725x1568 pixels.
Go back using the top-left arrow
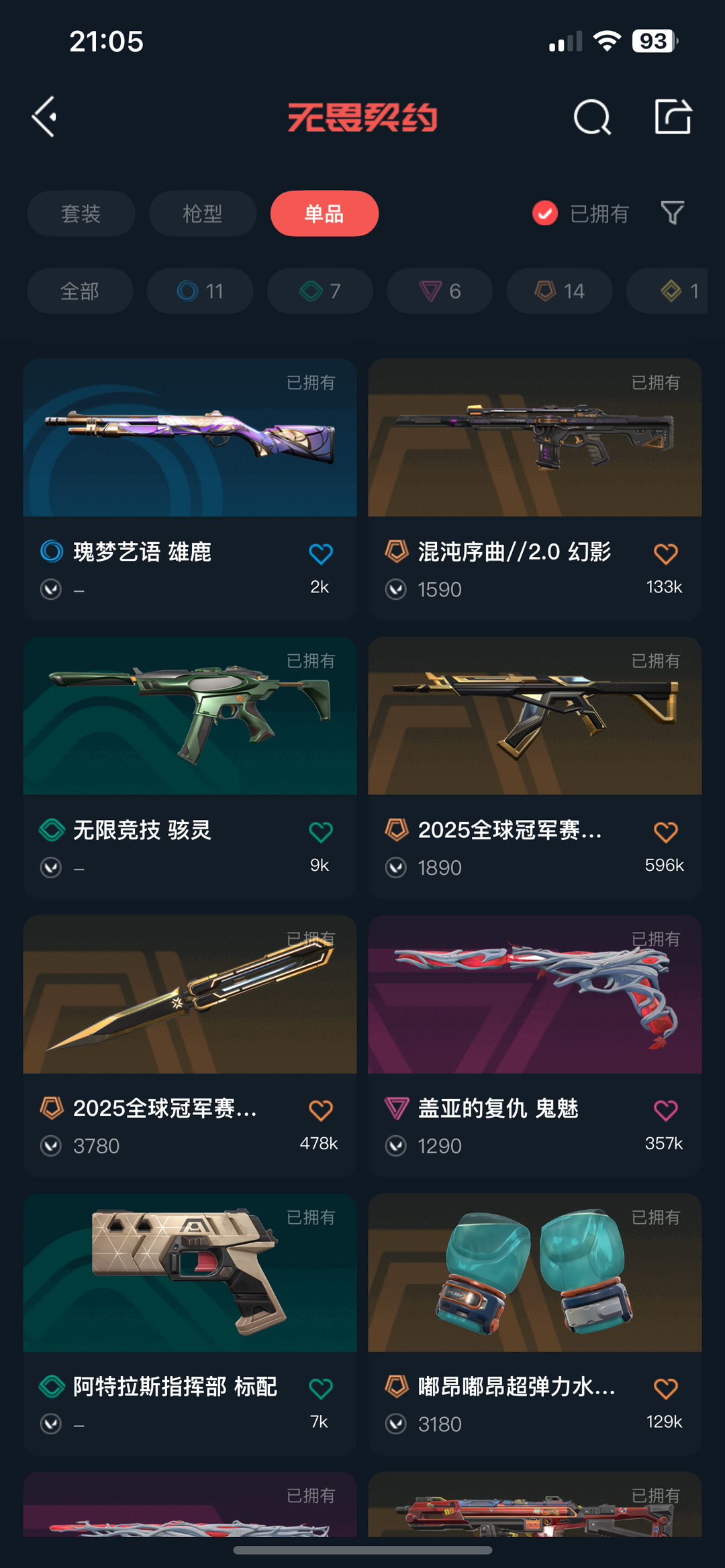coord(44,117)
